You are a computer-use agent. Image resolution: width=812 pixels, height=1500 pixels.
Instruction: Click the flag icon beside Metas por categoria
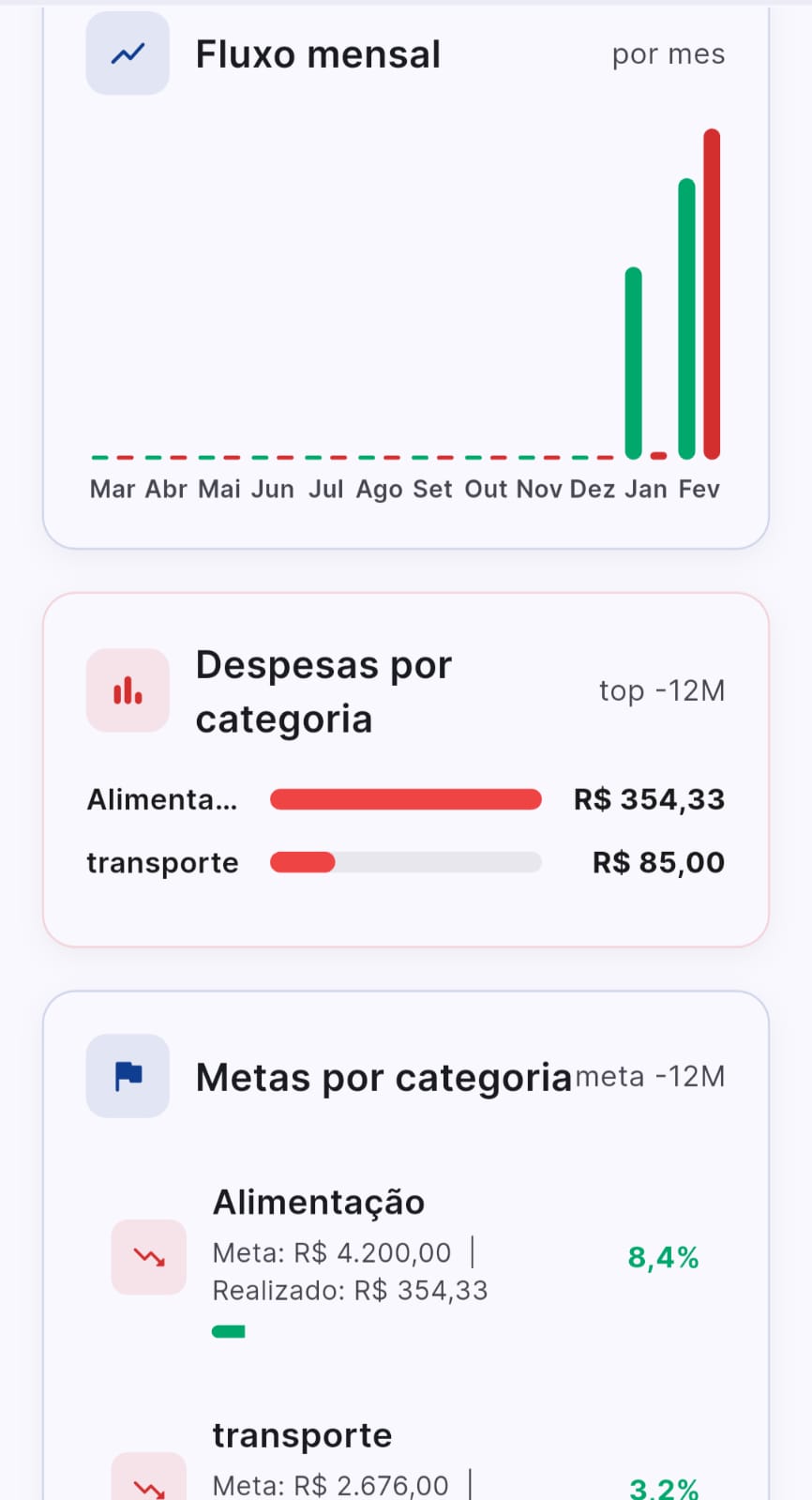[x=127, y=1076]
